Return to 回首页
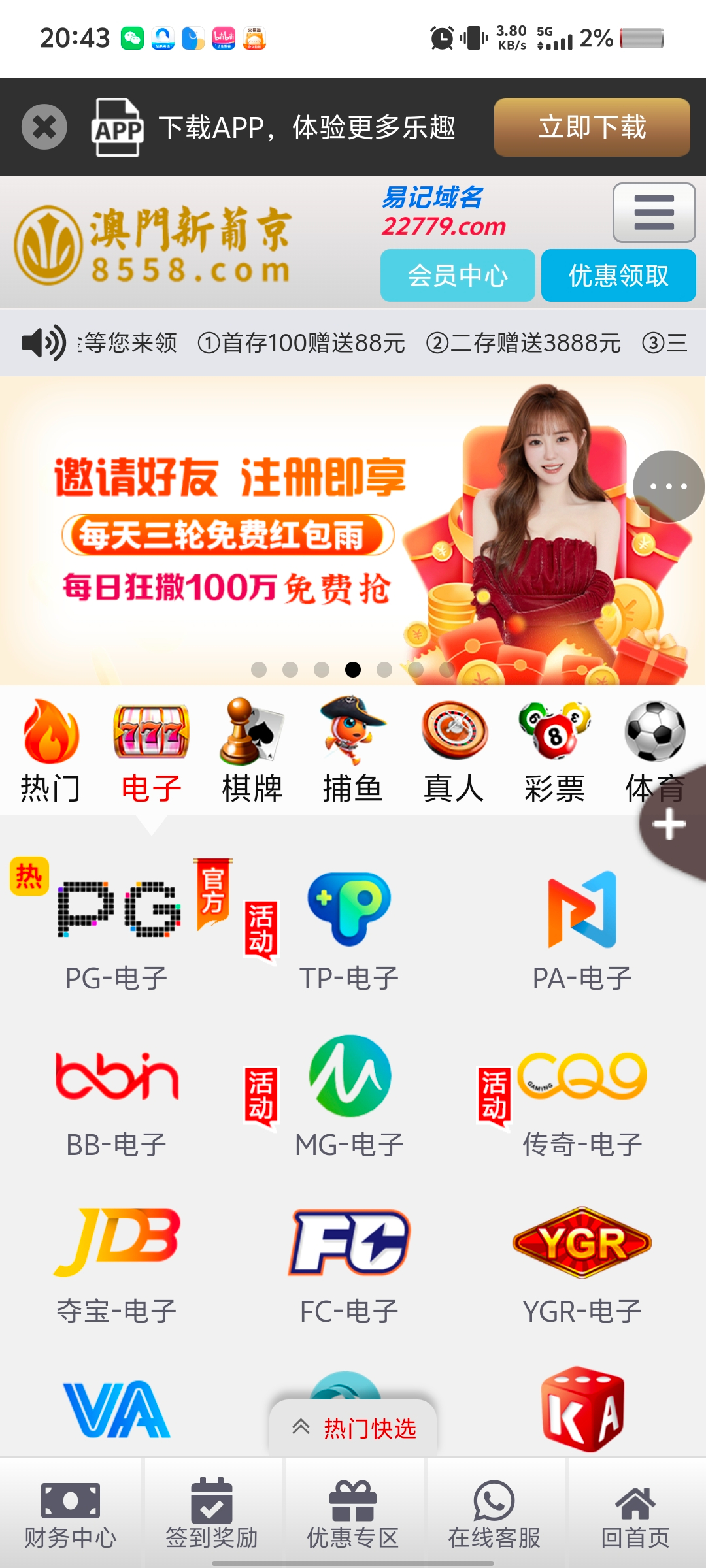The width and height of the screenshot is (706, 1568). coord(635,1514)
